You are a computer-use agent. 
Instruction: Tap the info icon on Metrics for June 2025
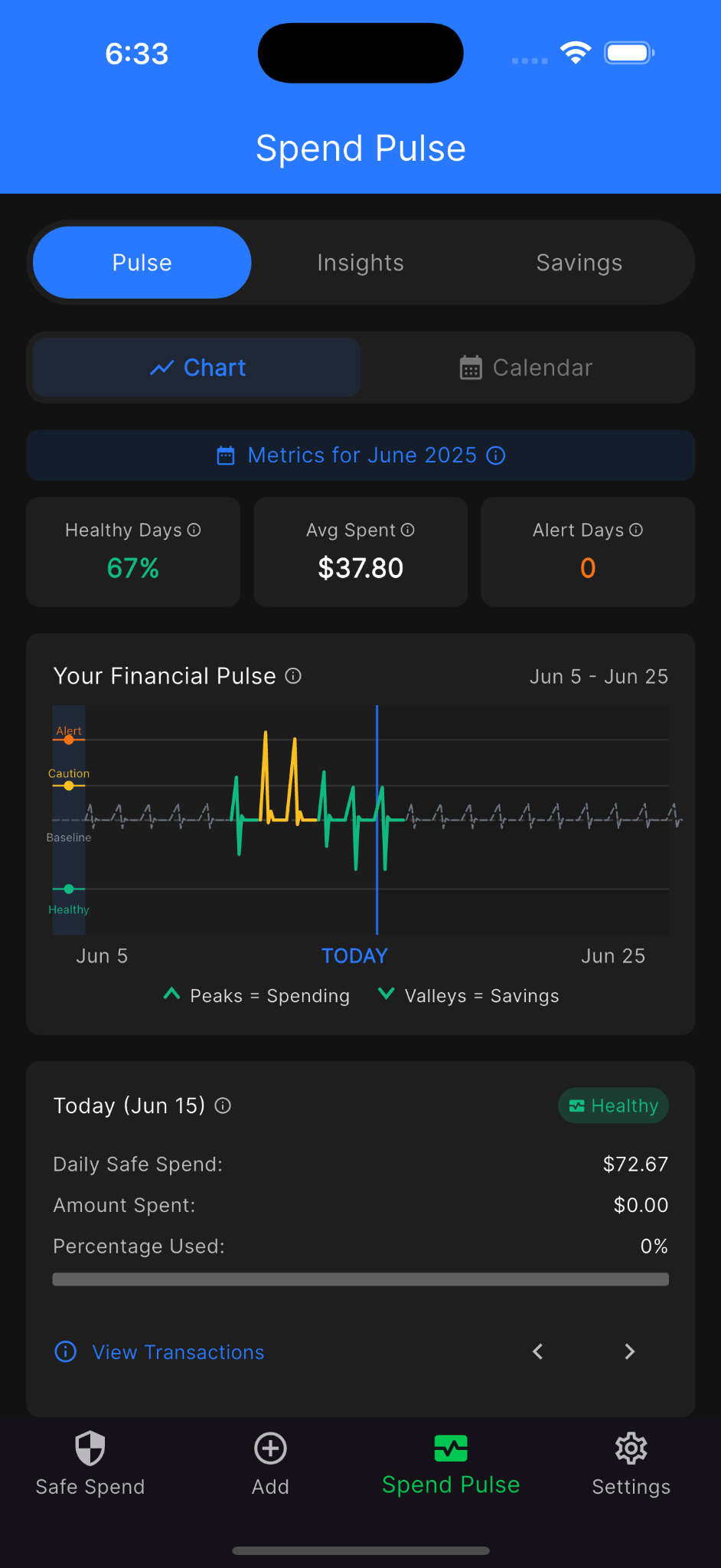497,455
